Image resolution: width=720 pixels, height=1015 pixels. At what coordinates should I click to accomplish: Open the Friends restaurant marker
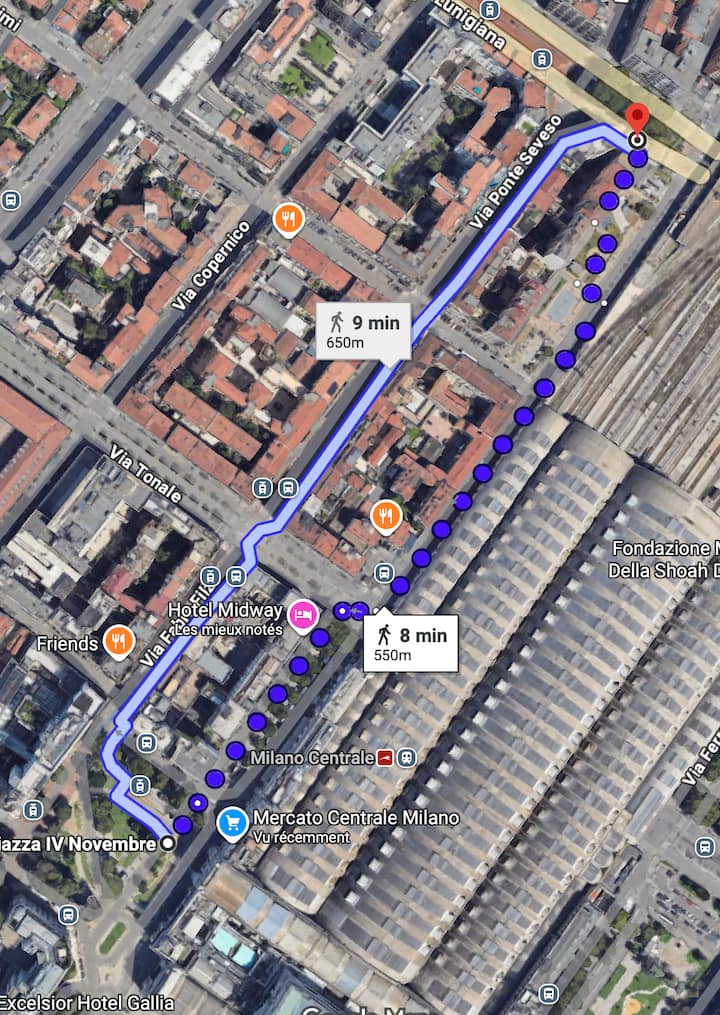coord(118,642)
